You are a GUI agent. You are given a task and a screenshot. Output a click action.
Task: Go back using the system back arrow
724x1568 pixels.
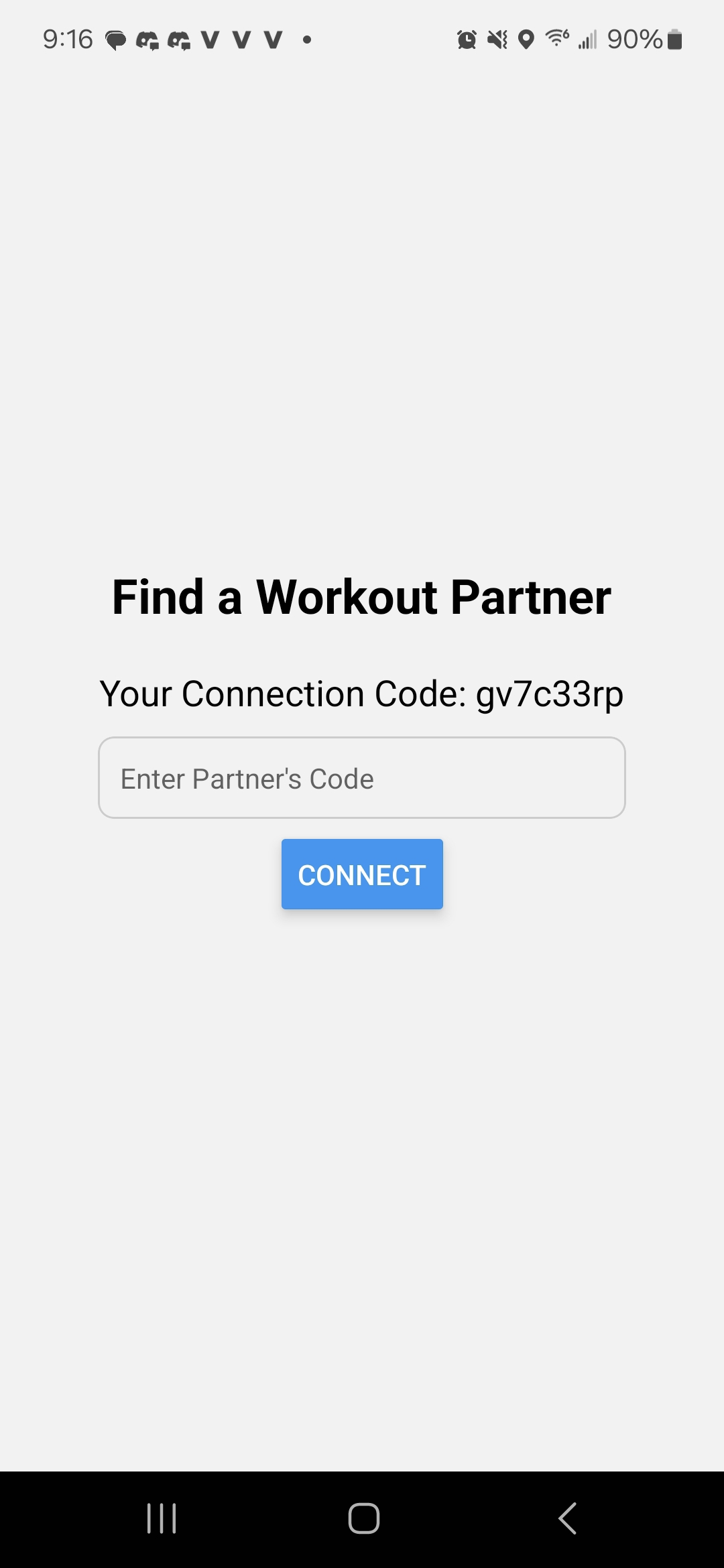[x=567, y=1518]
